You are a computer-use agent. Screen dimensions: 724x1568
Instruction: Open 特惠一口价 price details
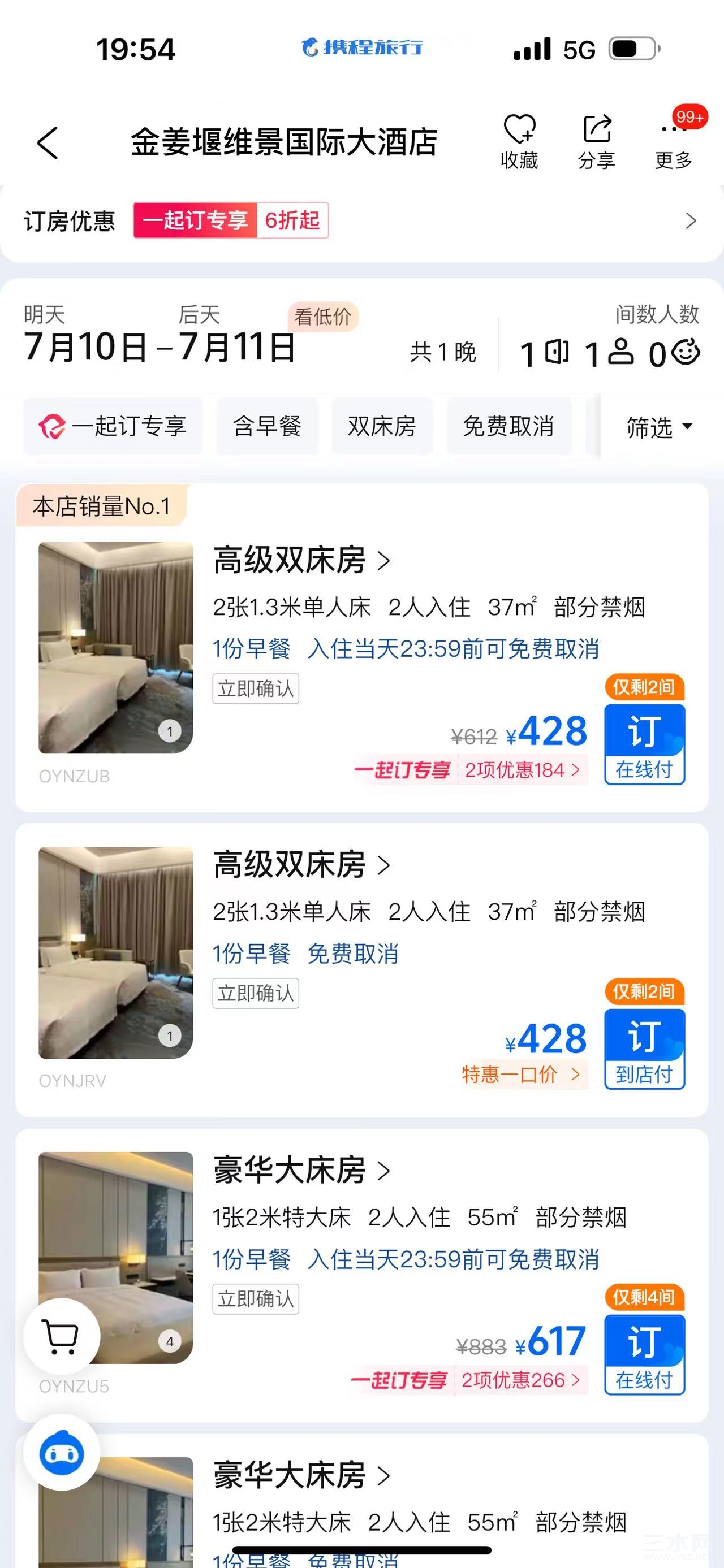tap(520, 1075)
